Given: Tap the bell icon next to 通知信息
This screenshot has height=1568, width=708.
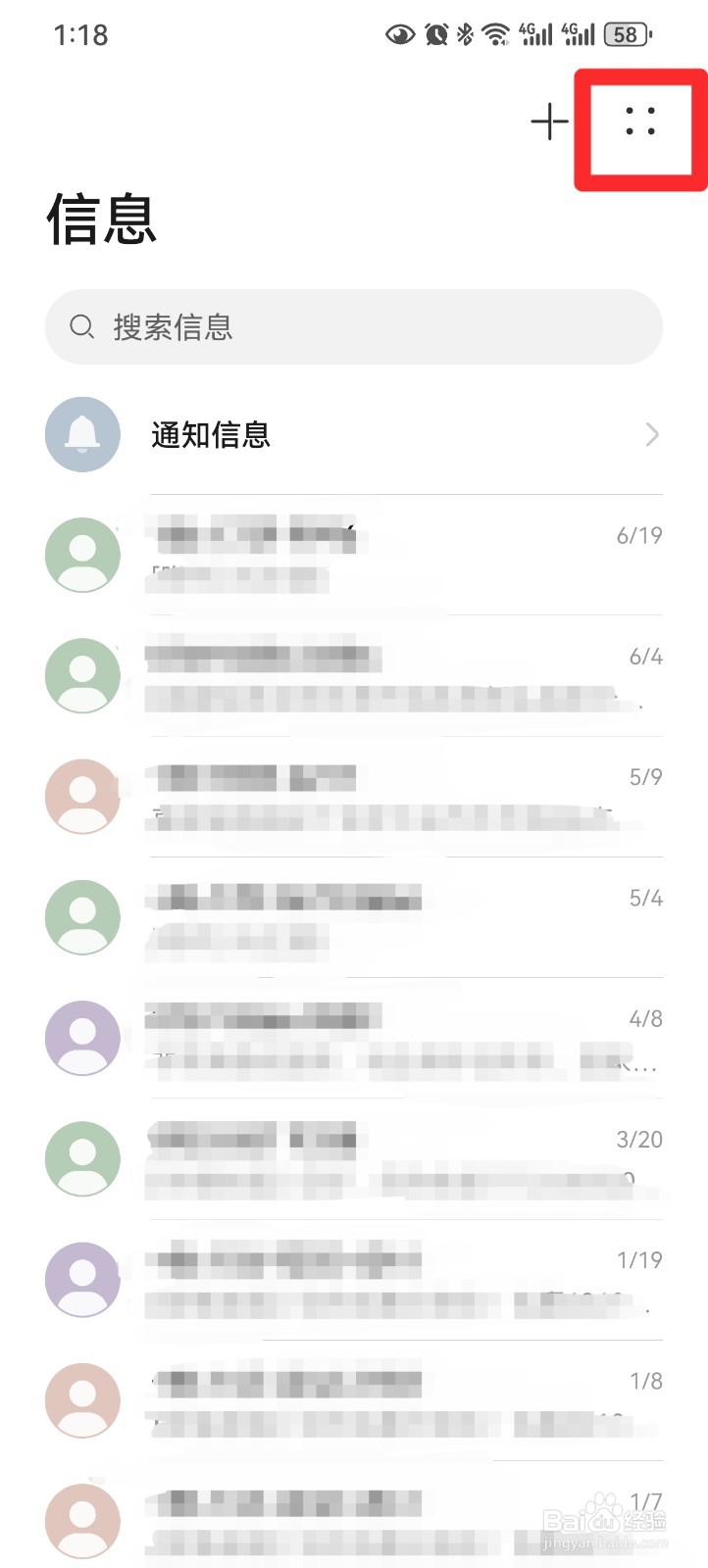Looking at the screenshot, I should click(x=82, y=434).
